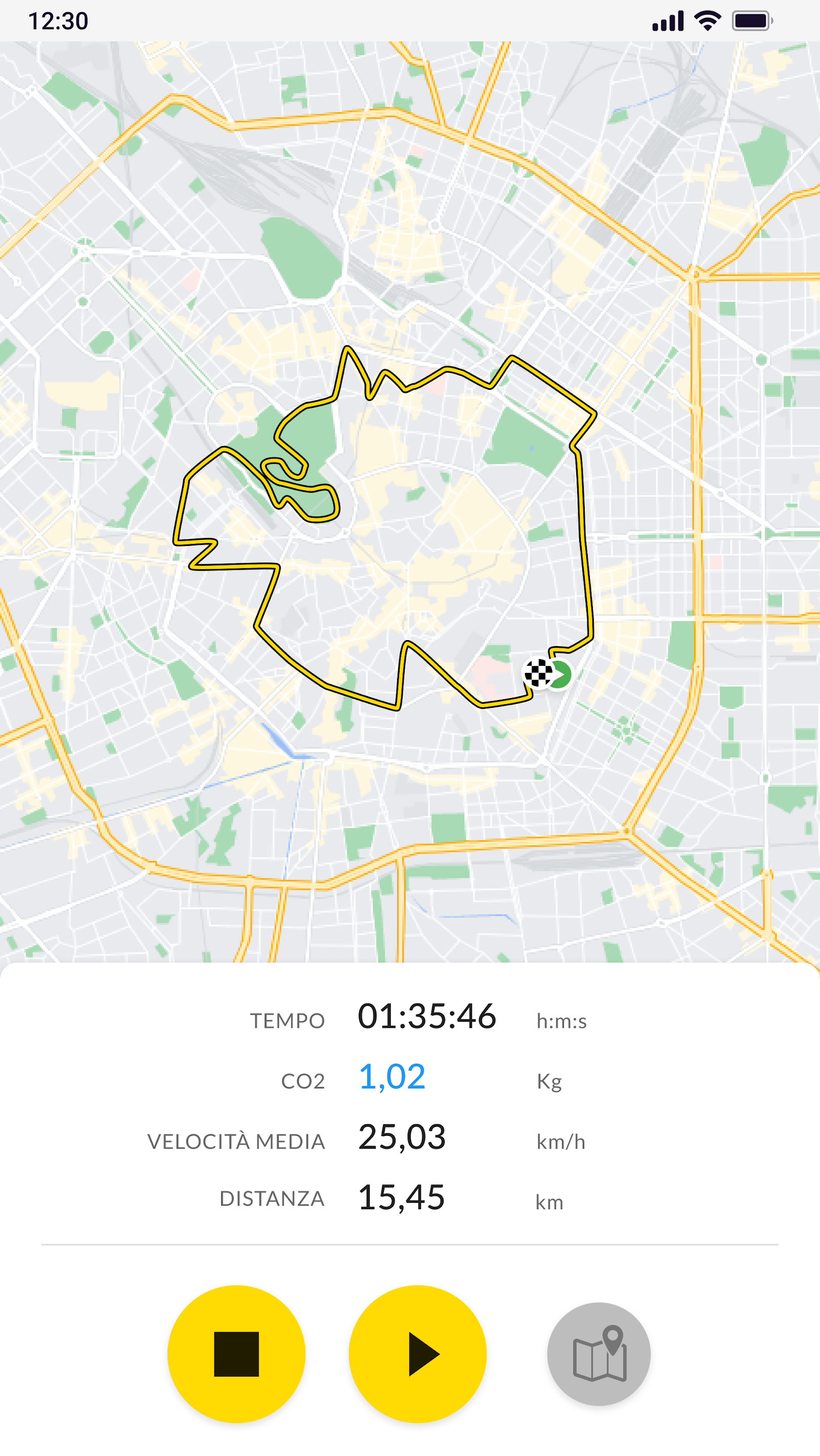Stop the ride recording
The height and width of the screenshot is (1456, 820).
coord(236,1354)
